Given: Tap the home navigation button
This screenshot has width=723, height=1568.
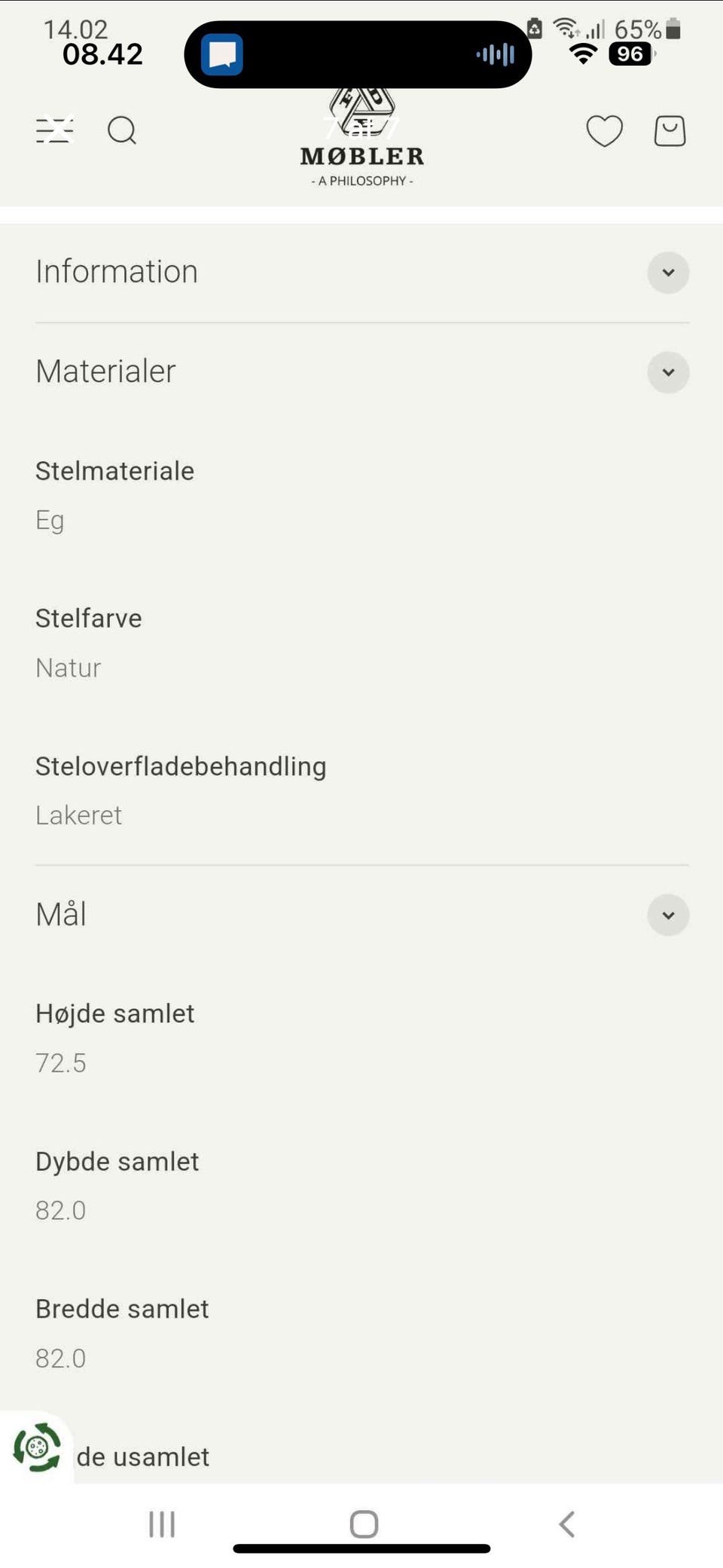Looking at the screenshot, I should (x=363, y=1524).
